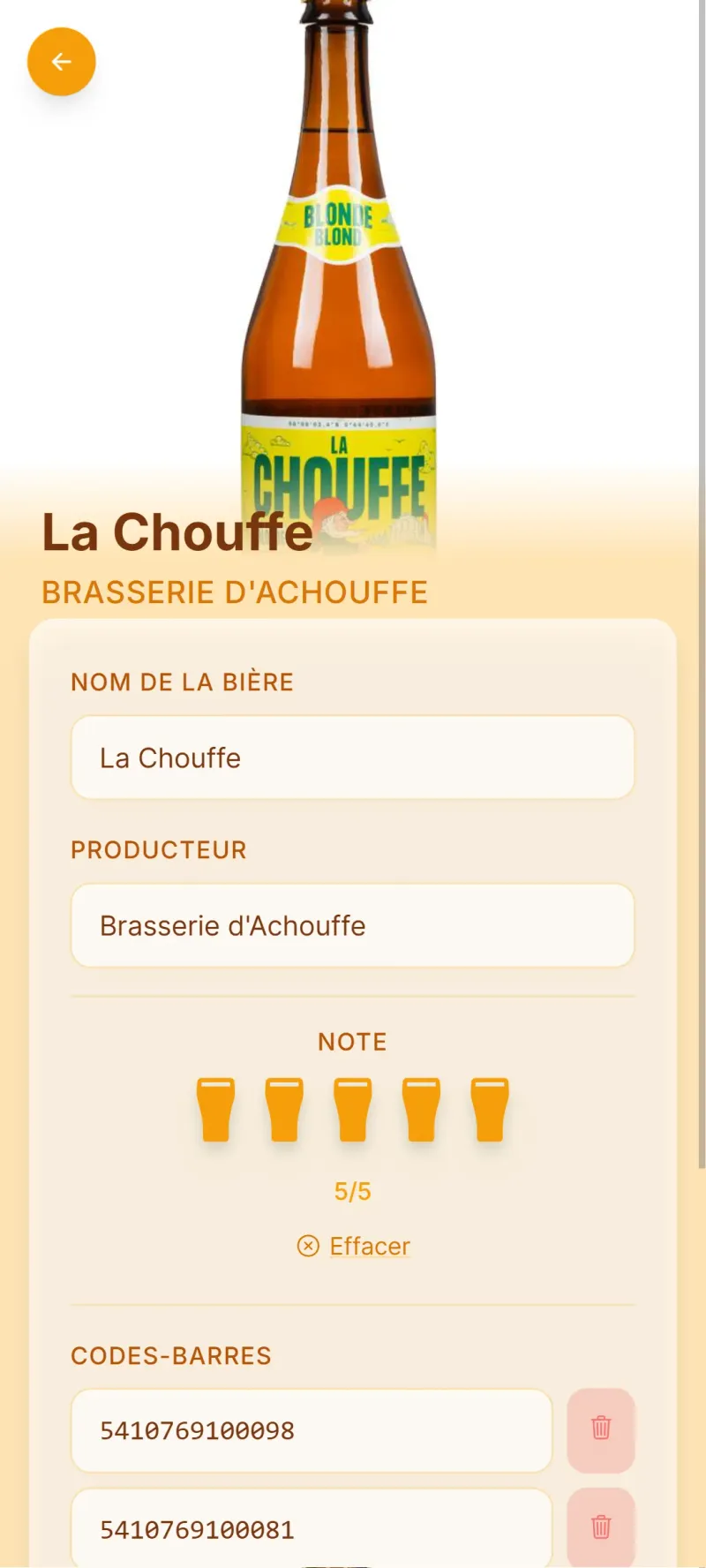Select the fourth beer glass icon
This screenshot has height=1568, width=706.
pyautogui.click(x=421, y=1110)
